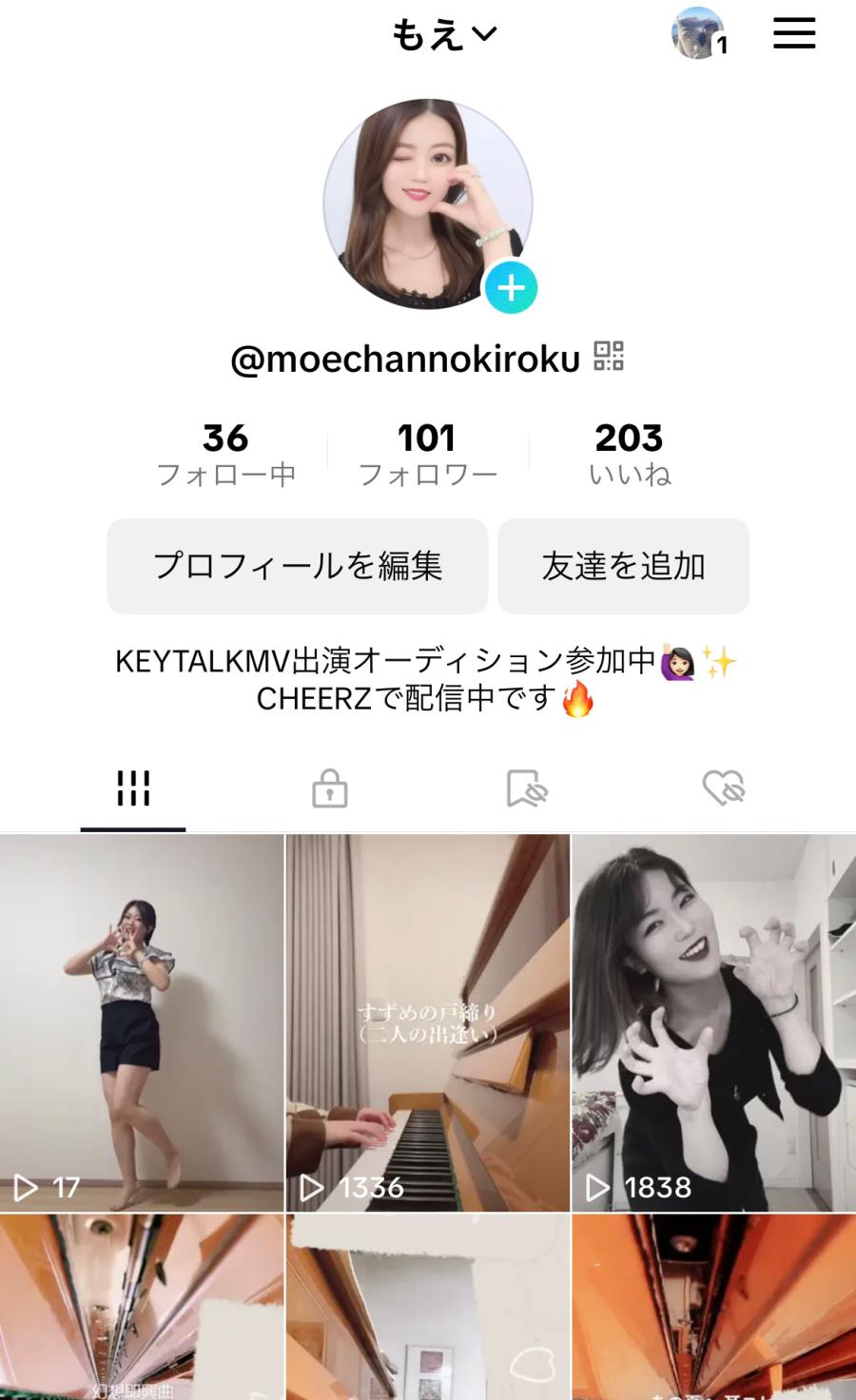This screenshot has width=856, height=1400.
Task: Tap 友達を追加 to add friends
Action: click(x=623, y=566)
